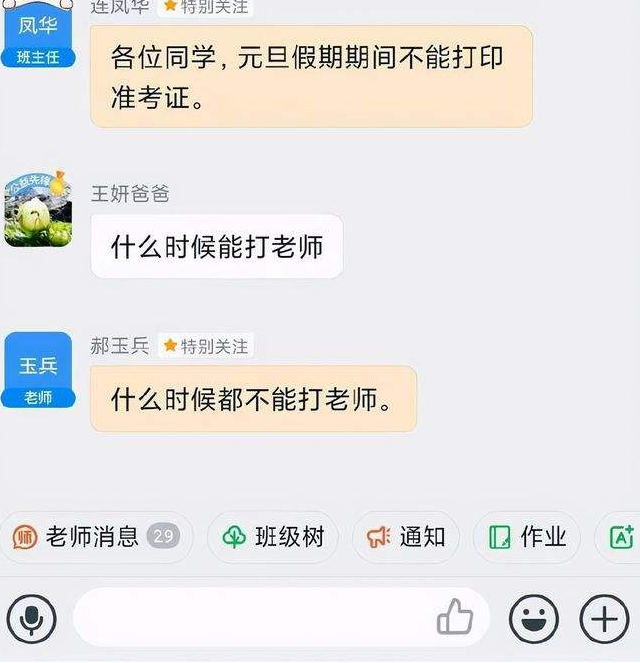Focus the message text input field
This screenshot has height=663, width=640.
pos(250,618)
